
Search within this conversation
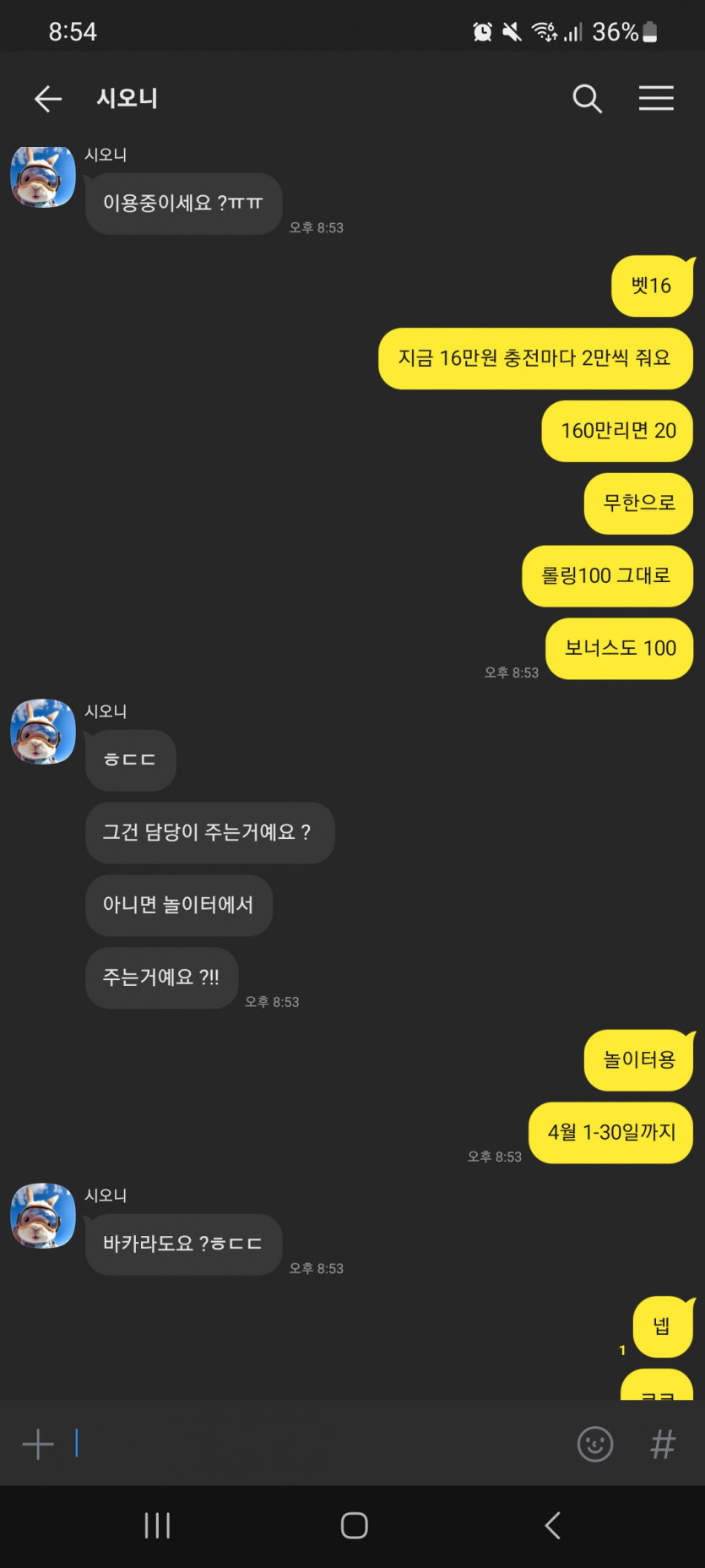click(x=587, y=99)
